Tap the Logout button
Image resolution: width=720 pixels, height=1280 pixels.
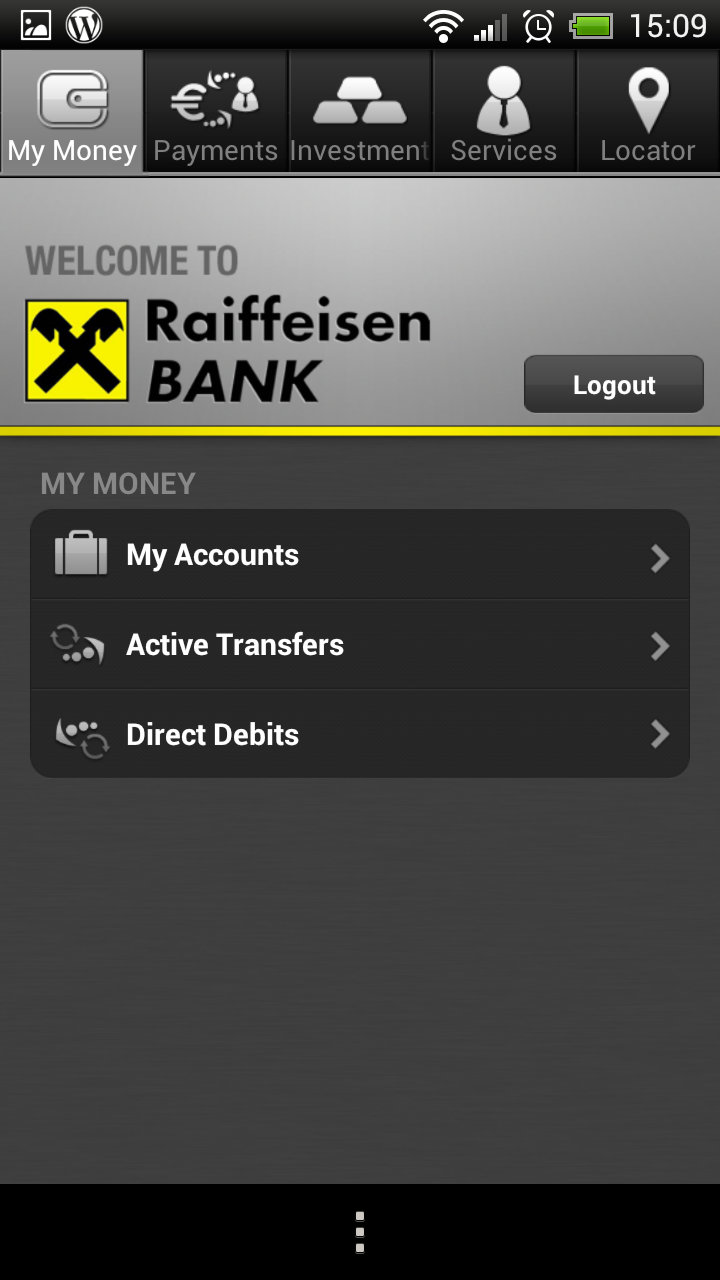(x=614, y=384)
